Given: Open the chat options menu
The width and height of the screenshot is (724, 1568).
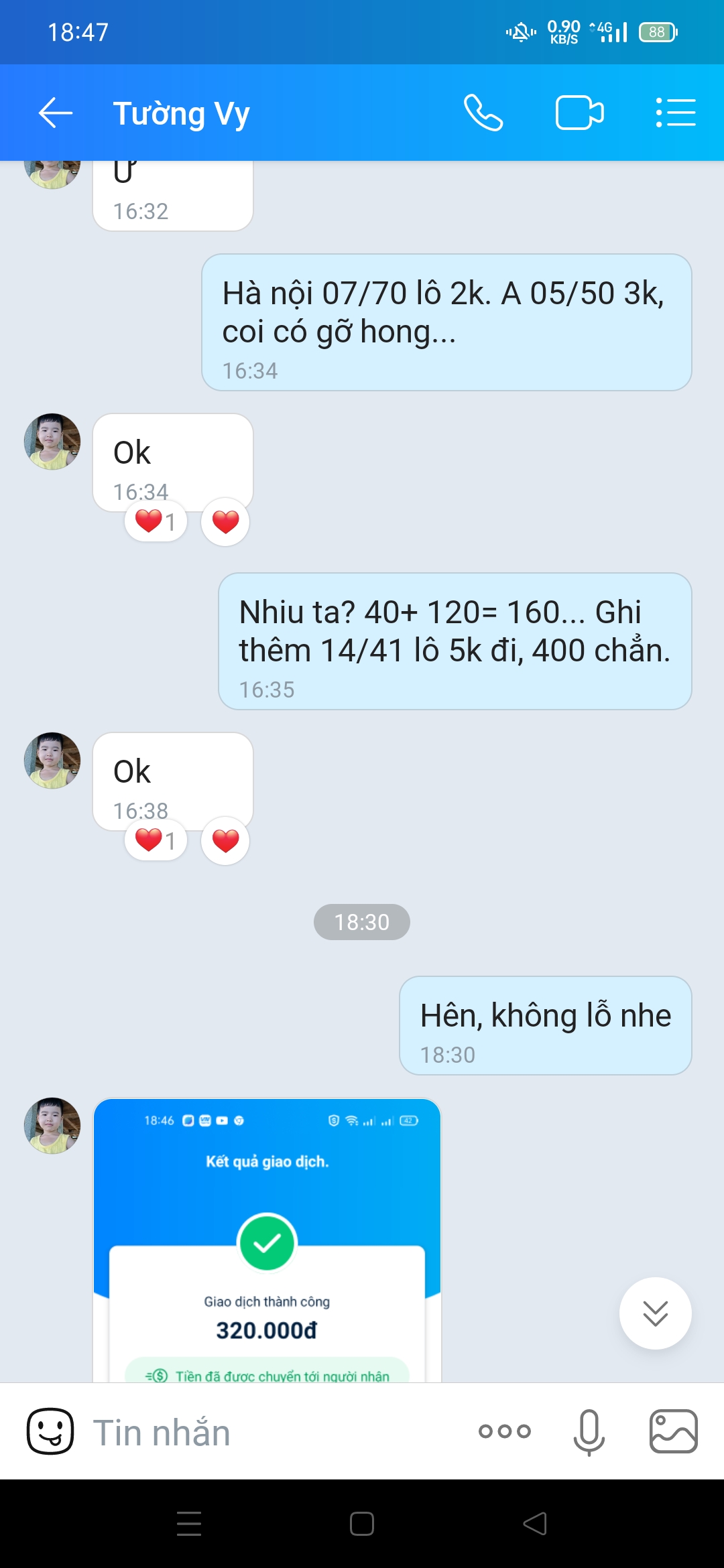Looking at the screenshot, I should [675, 113].
